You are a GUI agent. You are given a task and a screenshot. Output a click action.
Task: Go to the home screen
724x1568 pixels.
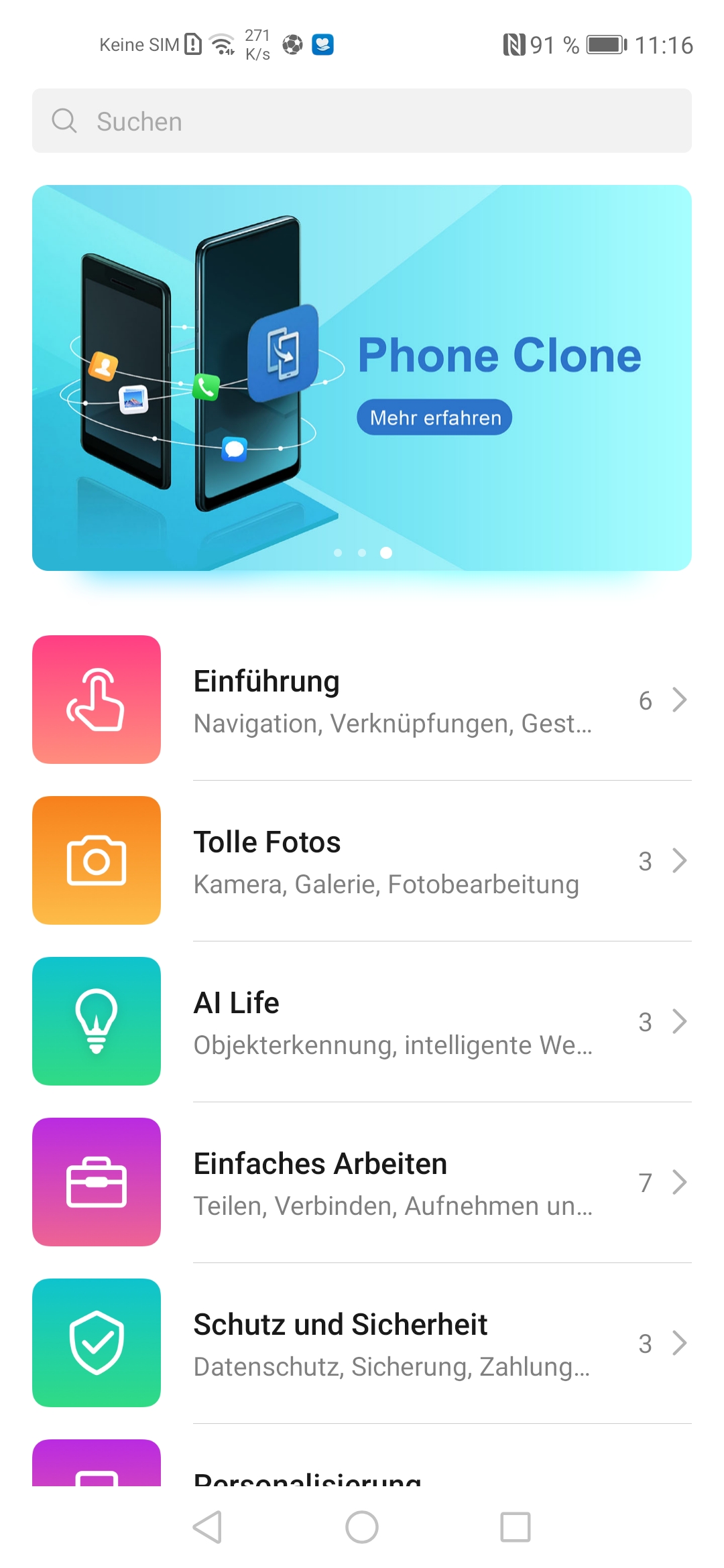pyautogui.click(x=362, y=1527)
